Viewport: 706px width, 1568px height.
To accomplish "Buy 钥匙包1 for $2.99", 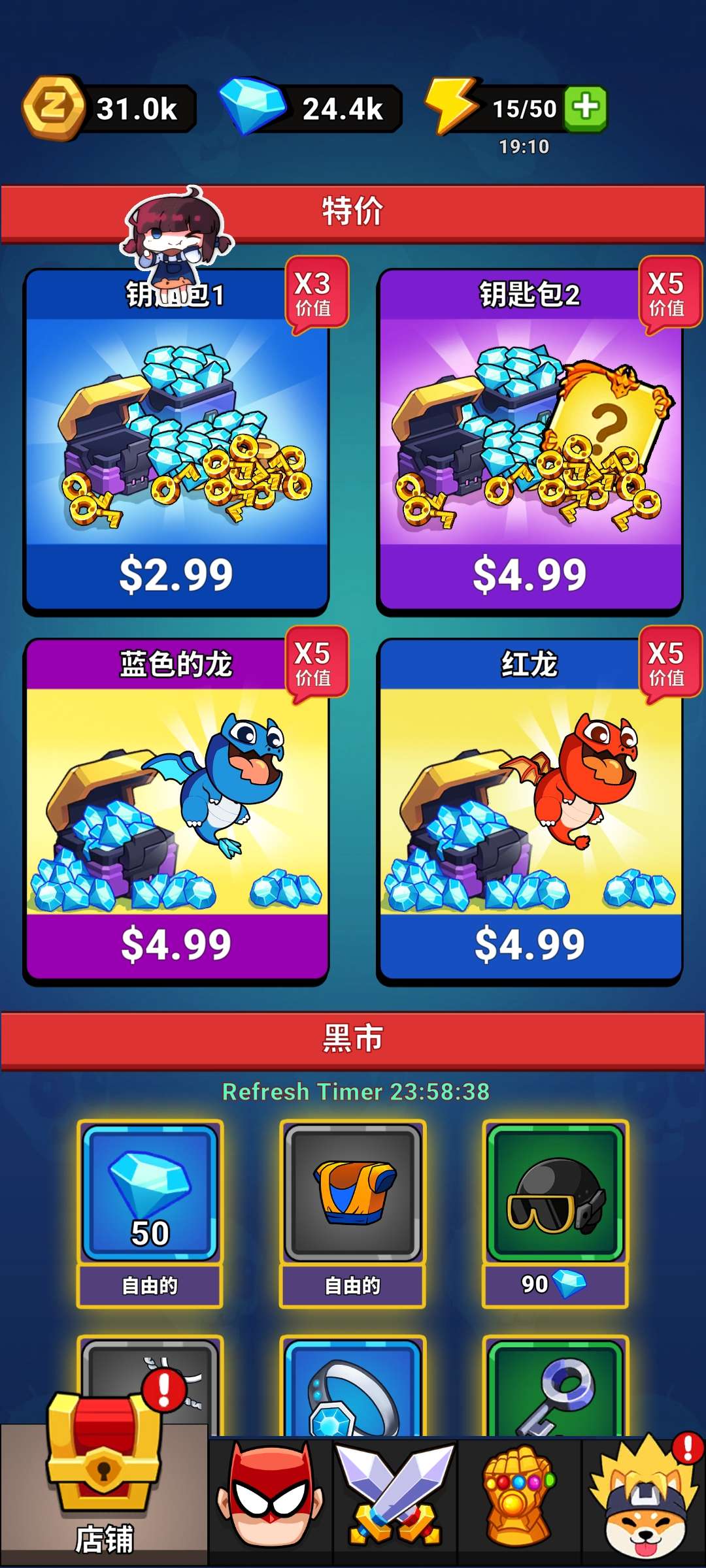I will tap(176, 575).
